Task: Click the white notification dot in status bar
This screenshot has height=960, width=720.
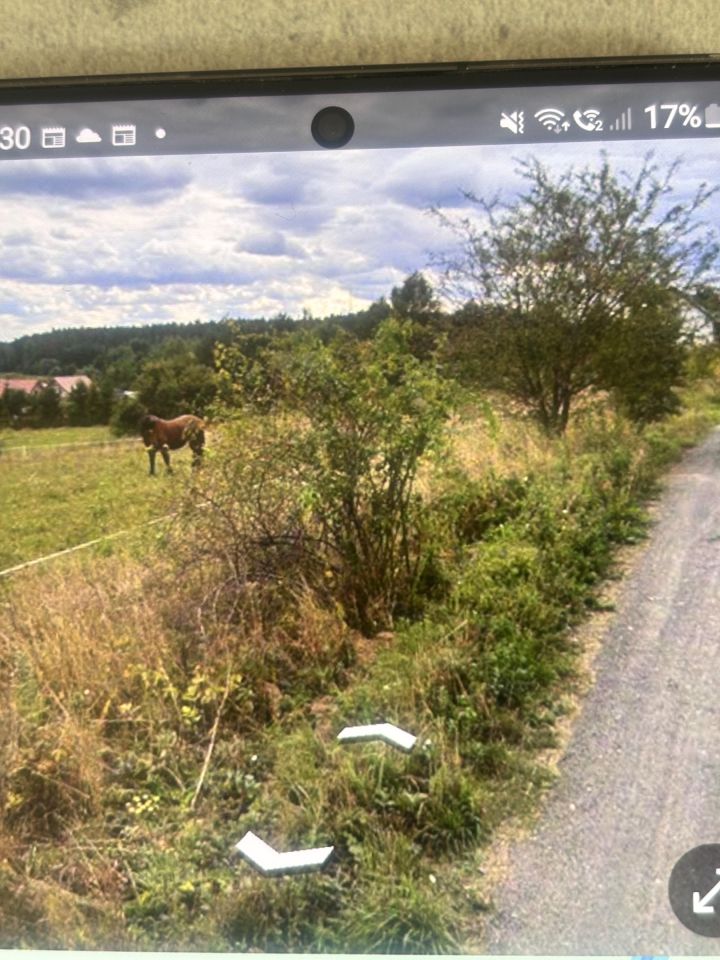Action: click(x=157, y=130)
